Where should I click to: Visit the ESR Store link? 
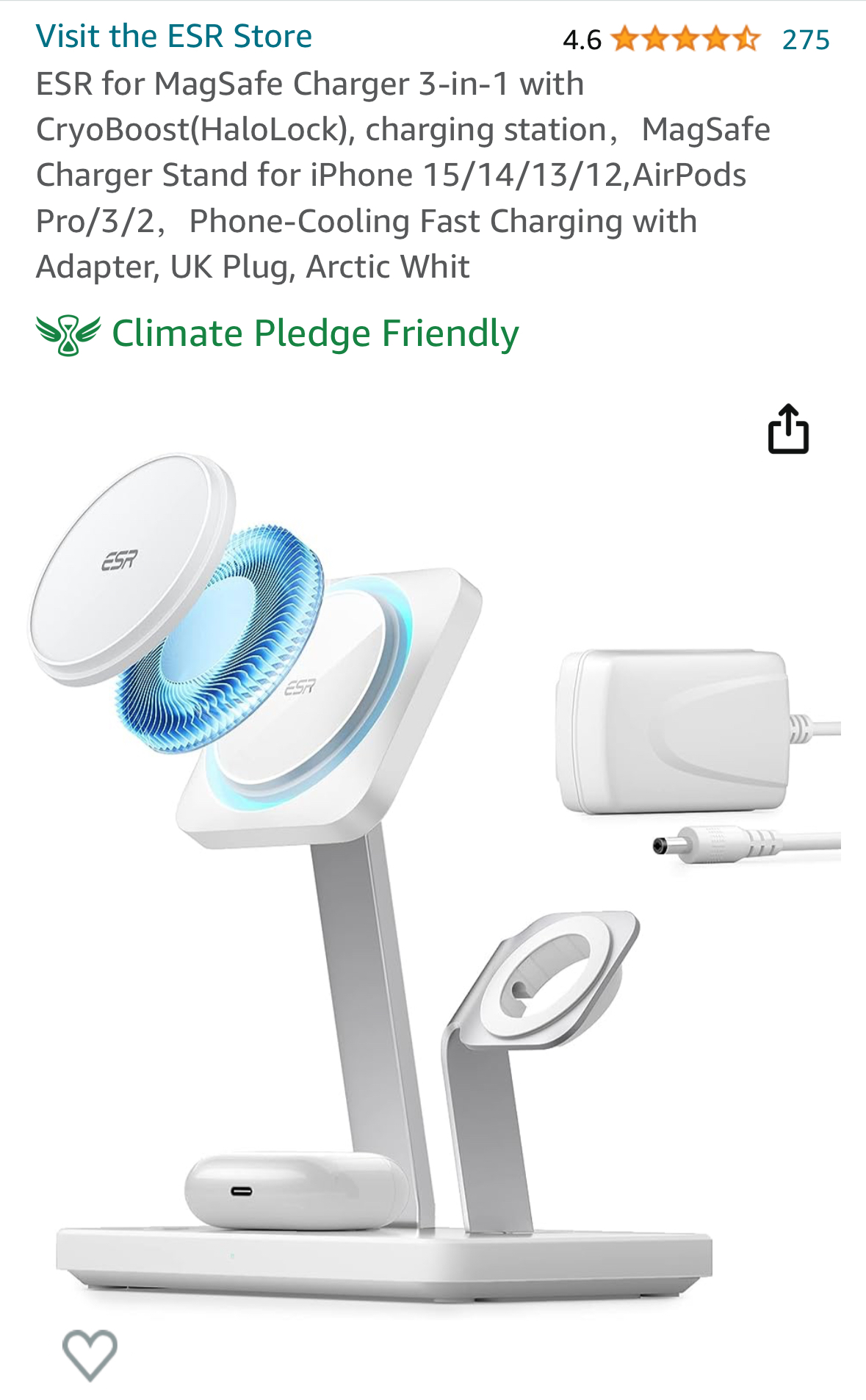pyautogui.click(x=174, y=36)
